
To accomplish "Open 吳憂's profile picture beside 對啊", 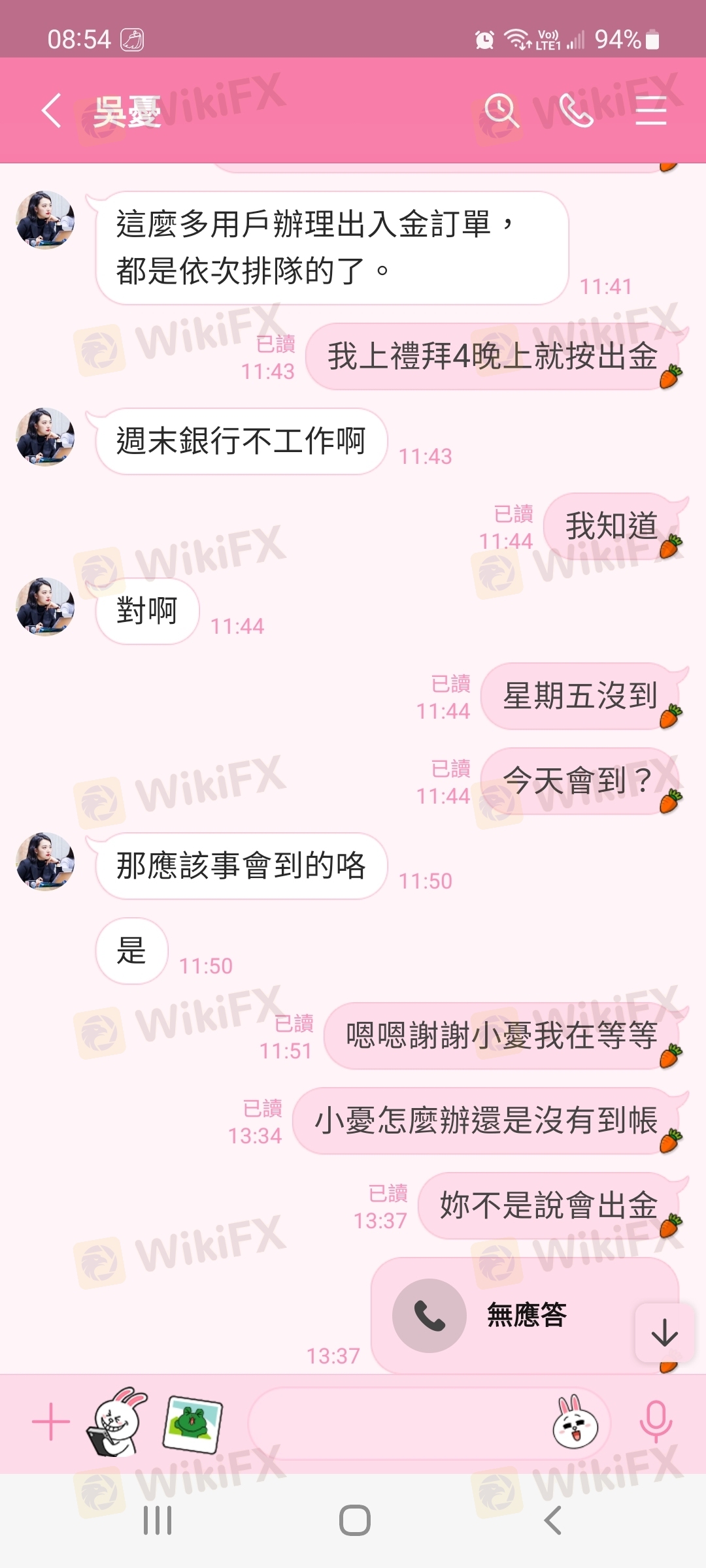I will tap(45, 607).
